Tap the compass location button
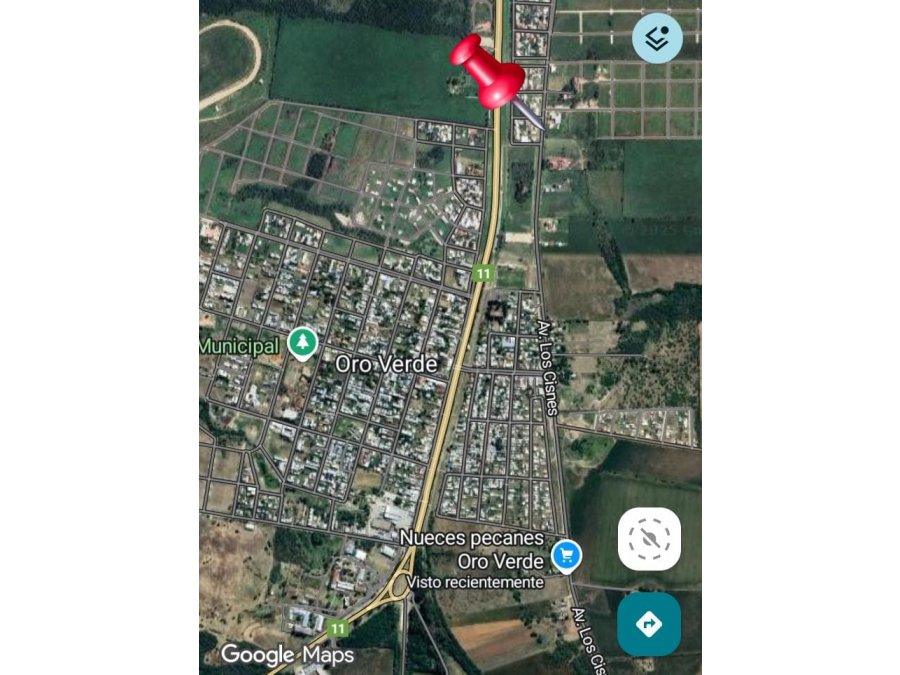Viewport: 900px width, 675px height. click(649, 539)
